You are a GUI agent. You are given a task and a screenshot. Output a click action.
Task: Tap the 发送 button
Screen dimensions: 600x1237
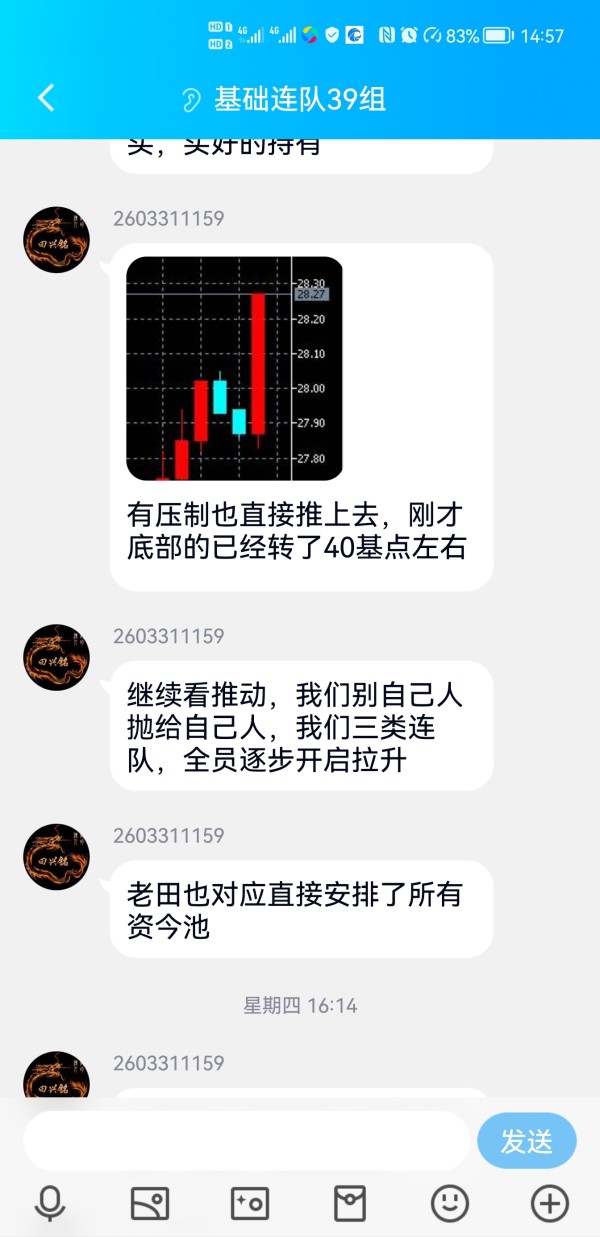[x=527, y=1141]
